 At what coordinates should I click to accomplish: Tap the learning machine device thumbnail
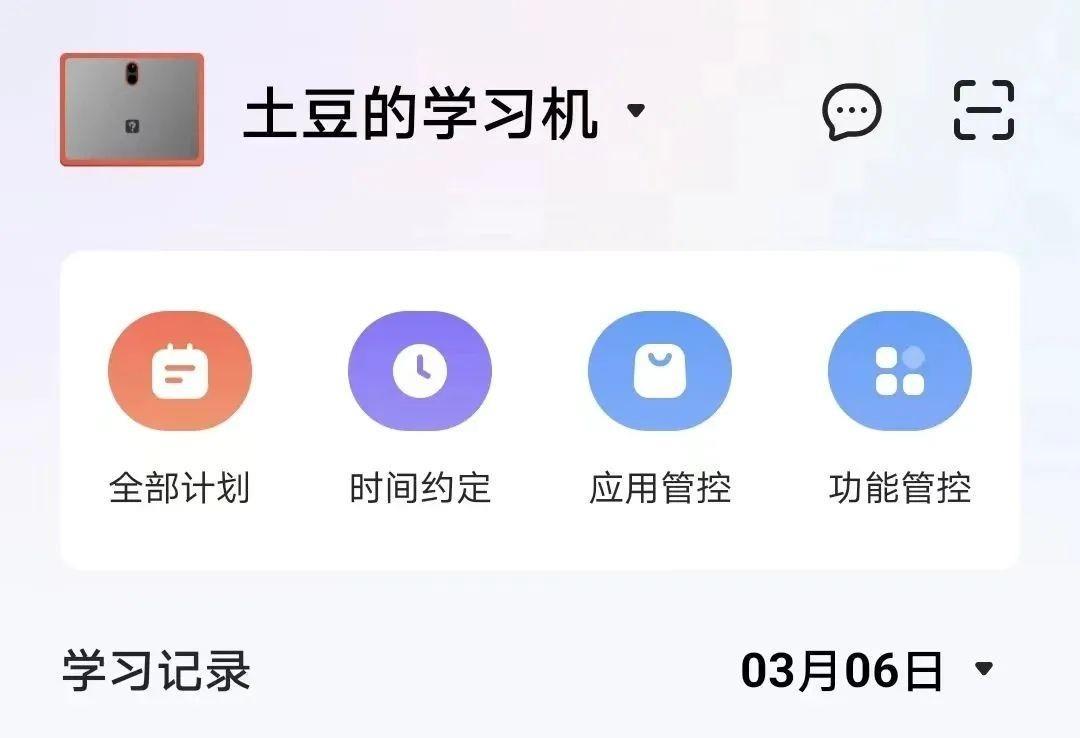(x=132, y=109)
